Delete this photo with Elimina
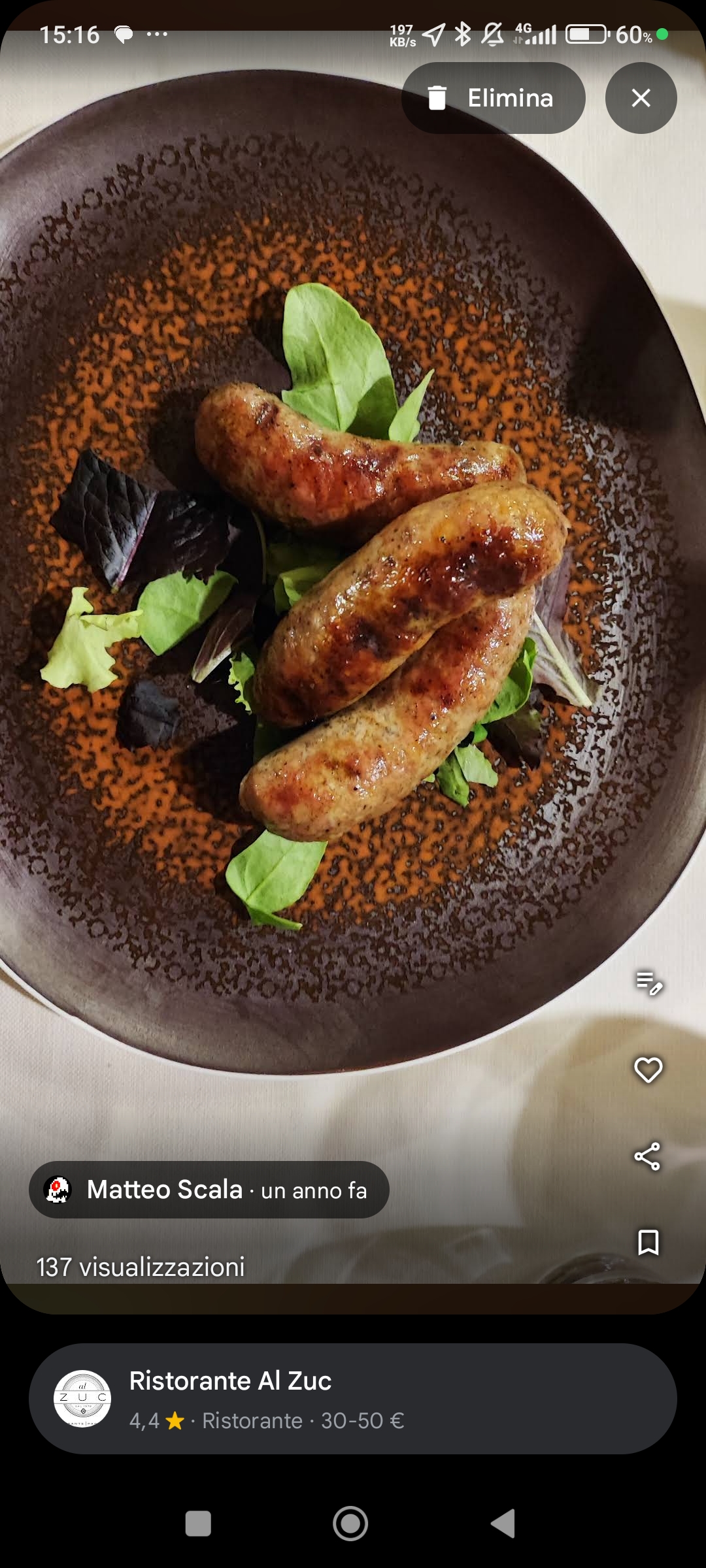Image resolution: width=706 pixels, height=1568 pixels. [x=493, y=98]
